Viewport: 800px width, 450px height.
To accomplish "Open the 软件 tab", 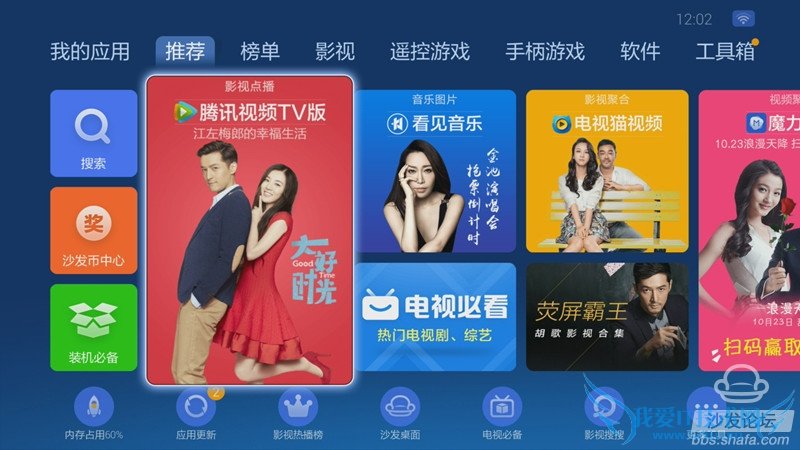I will (x=640, y=52).
